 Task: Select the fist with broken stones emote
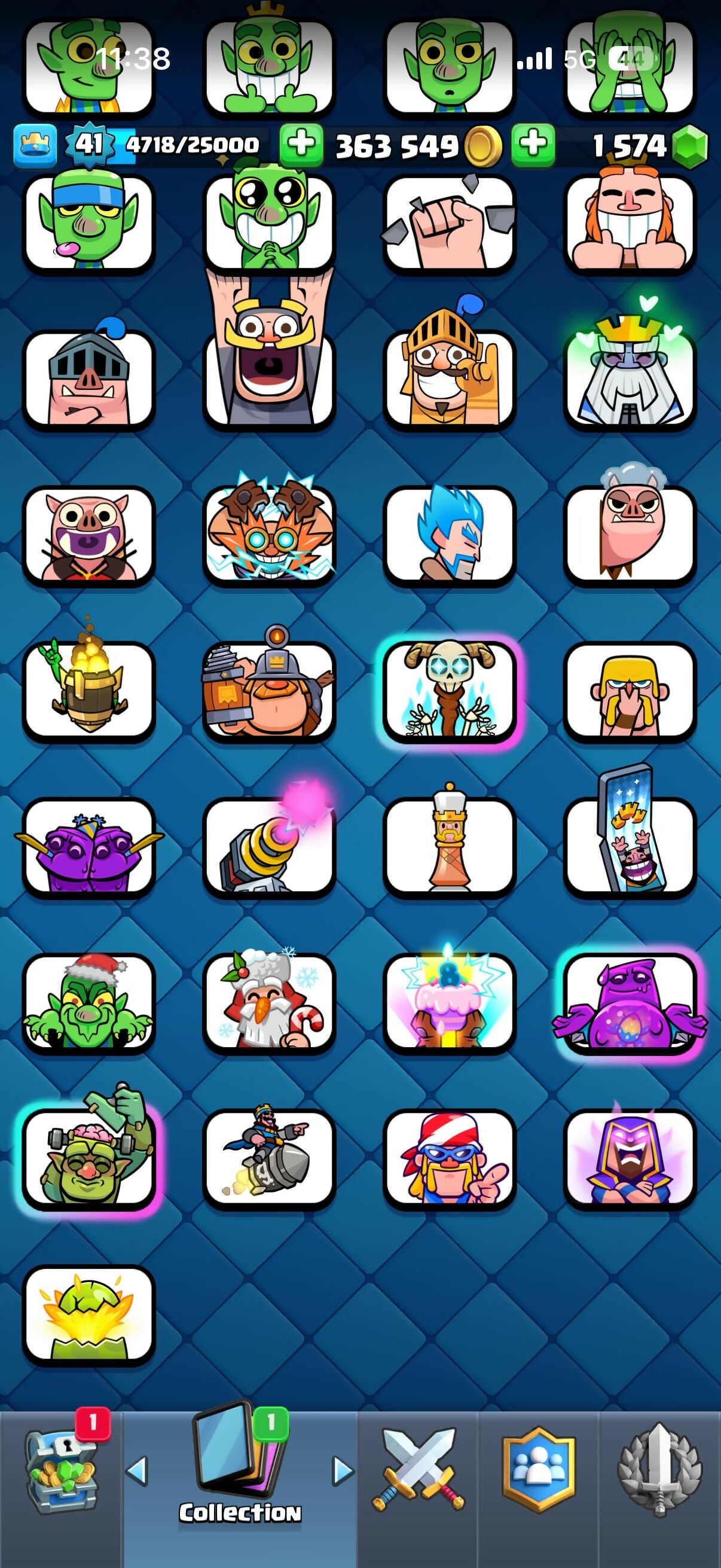pyautogui.click(x=450, y=224)
